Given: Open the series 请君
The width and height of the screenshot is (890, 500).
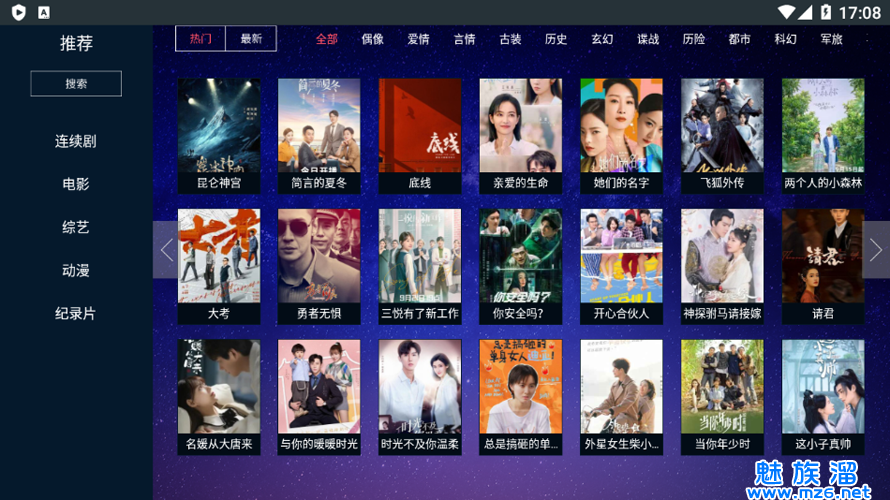Looking at the screenshot, I should coord(823,265).
